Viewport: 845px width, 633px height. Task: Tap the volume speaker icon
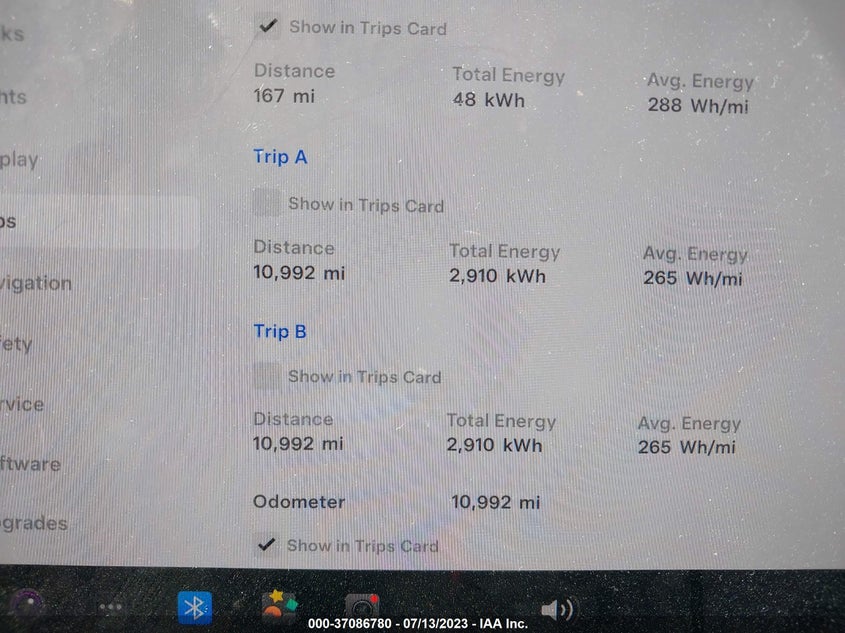556,609
